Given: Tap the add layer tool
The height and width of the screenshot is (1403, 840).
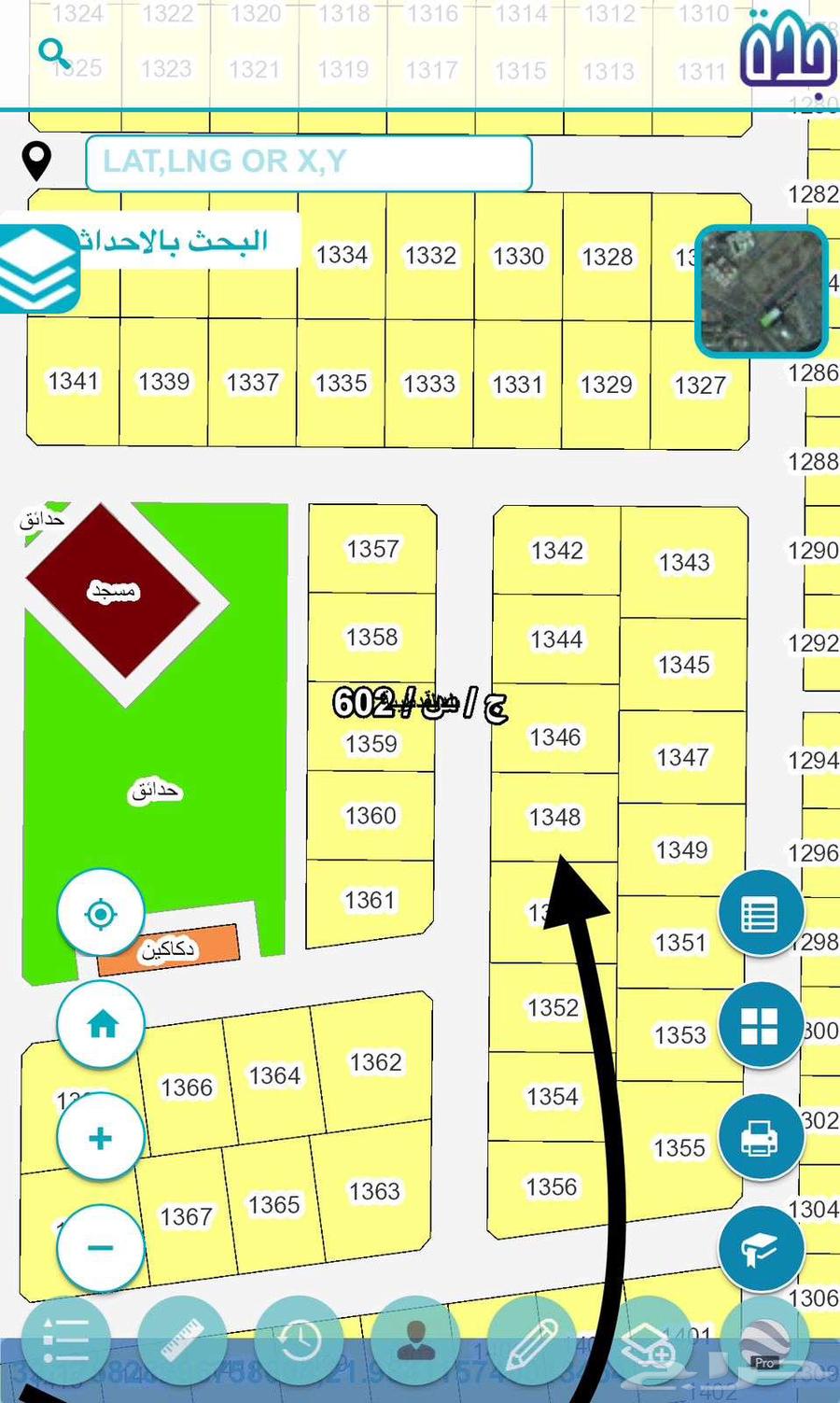Looking at the screenshot, I should tap(649, 1341).
